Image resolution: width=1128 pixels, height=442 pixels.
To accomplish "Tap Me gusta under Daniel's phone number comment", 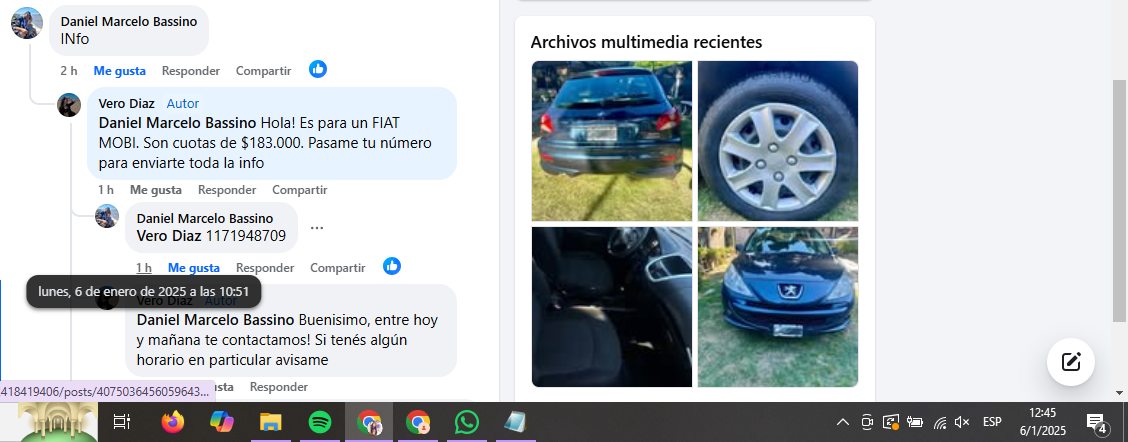I will pos(193,268).
